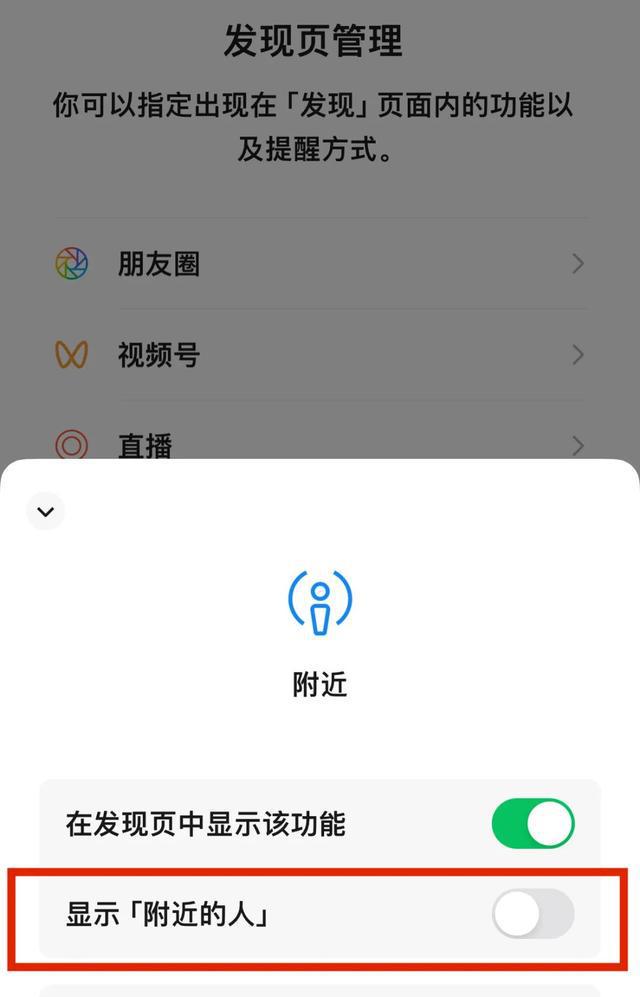The height and width of the screenshot is (997, 640).
Task: Turn off 在发现页中显示该功能
Action: click(533, 824)
